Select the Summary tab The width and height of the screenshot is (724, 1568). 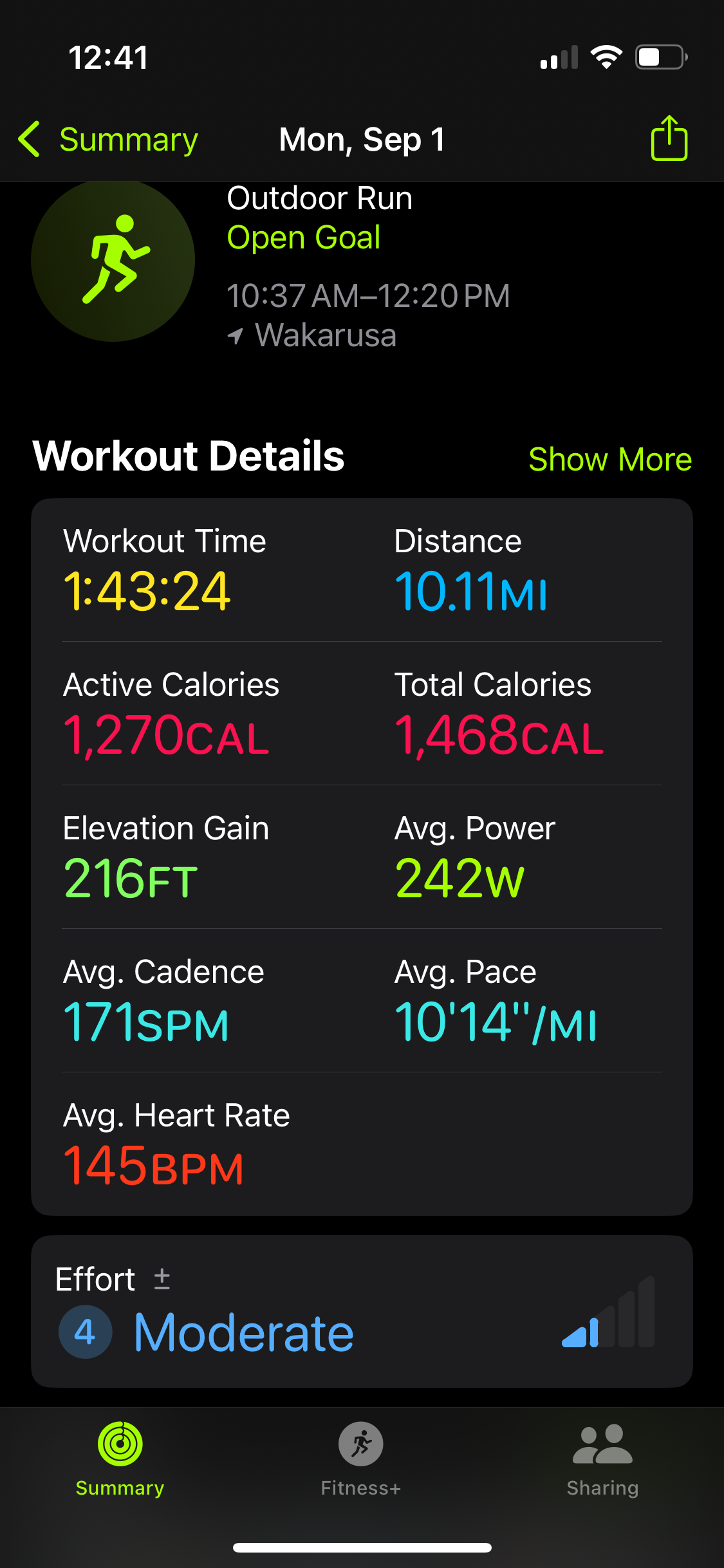point(120,1459)
